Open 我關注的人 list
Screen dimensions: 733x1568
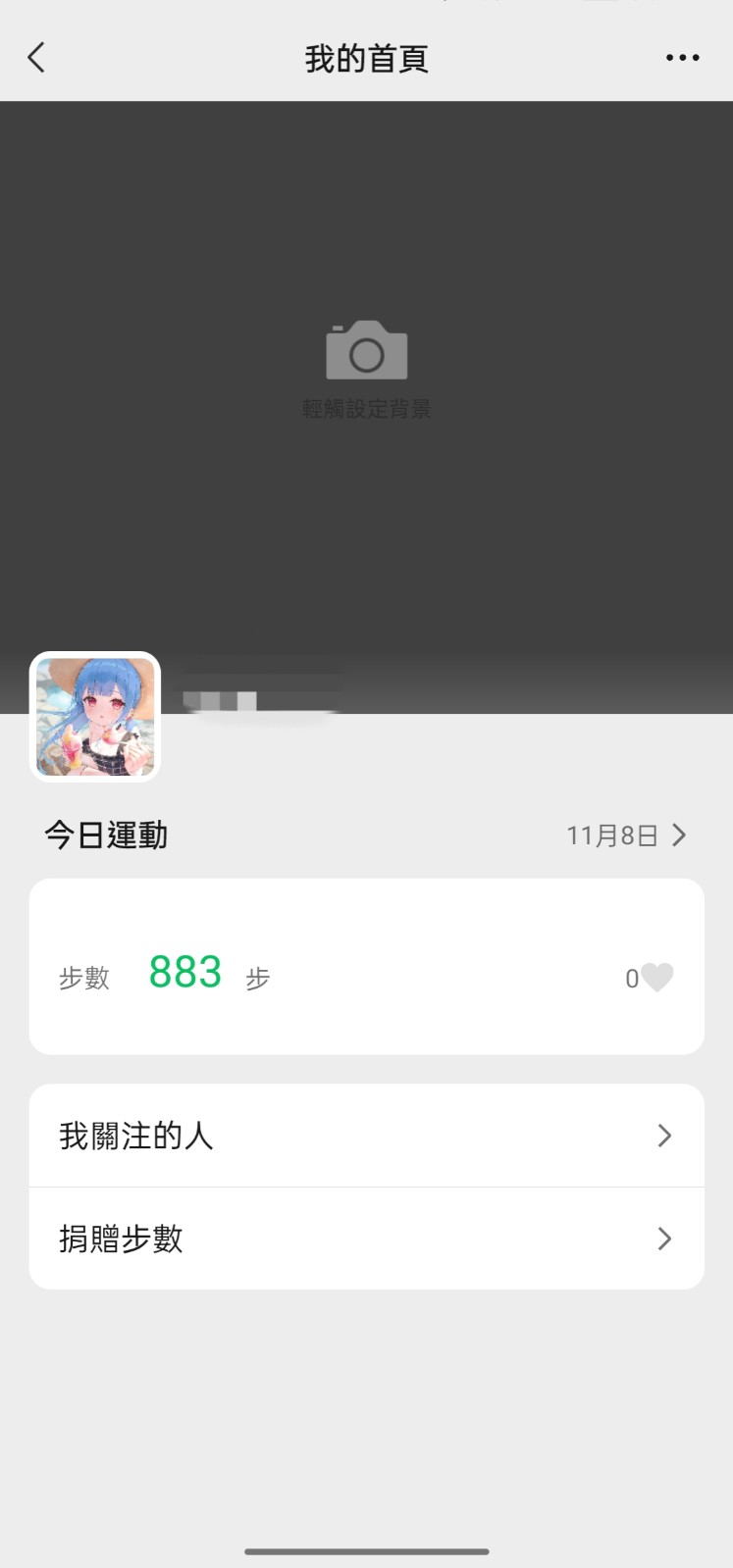[x=366, y=1136]
